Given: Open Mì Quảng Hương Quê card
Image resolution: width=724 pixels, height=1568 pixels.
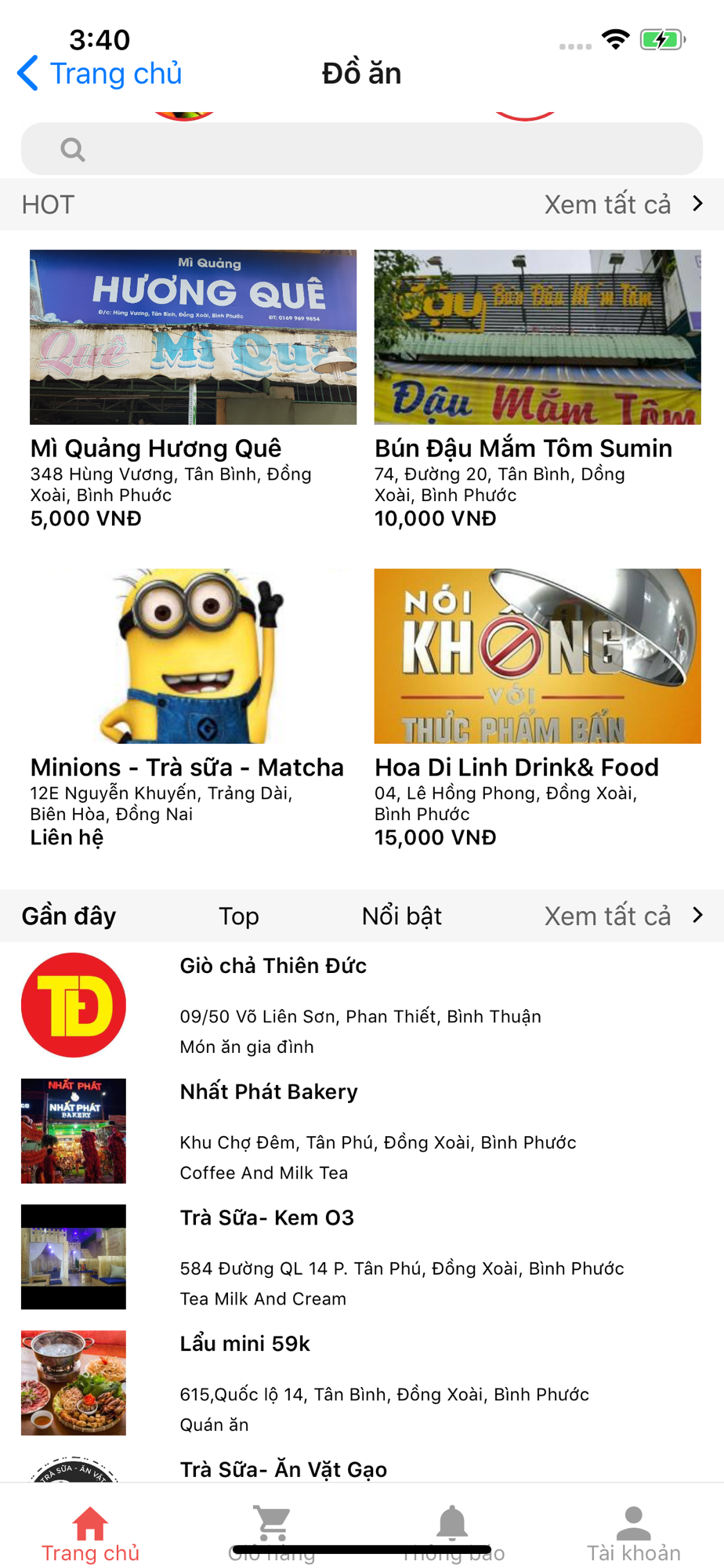Looking at the screenshot, I should pyautogui.click(x=193, y=390).
